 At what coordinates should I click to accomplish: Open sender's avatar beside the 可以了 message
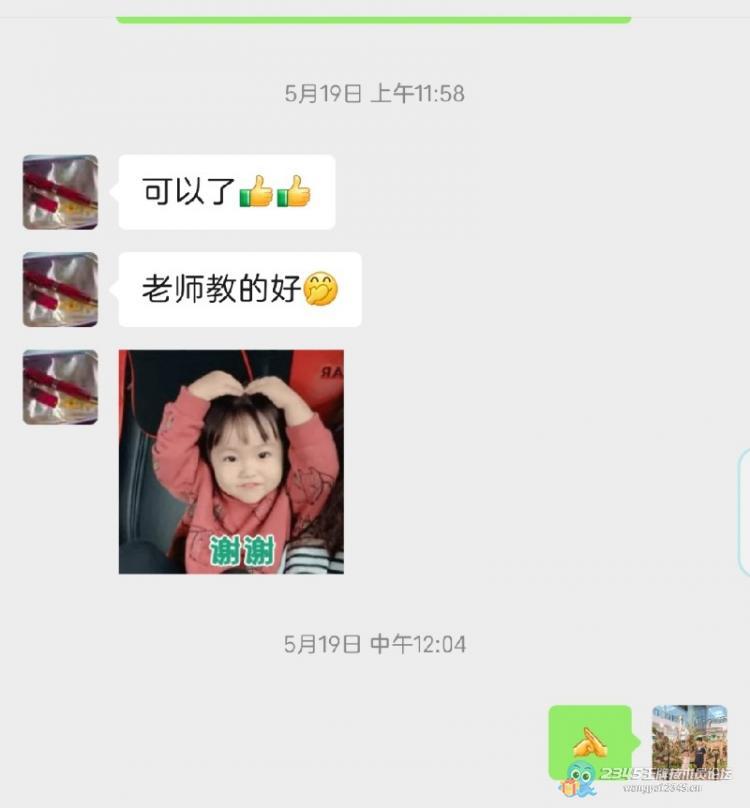point(60,192)
